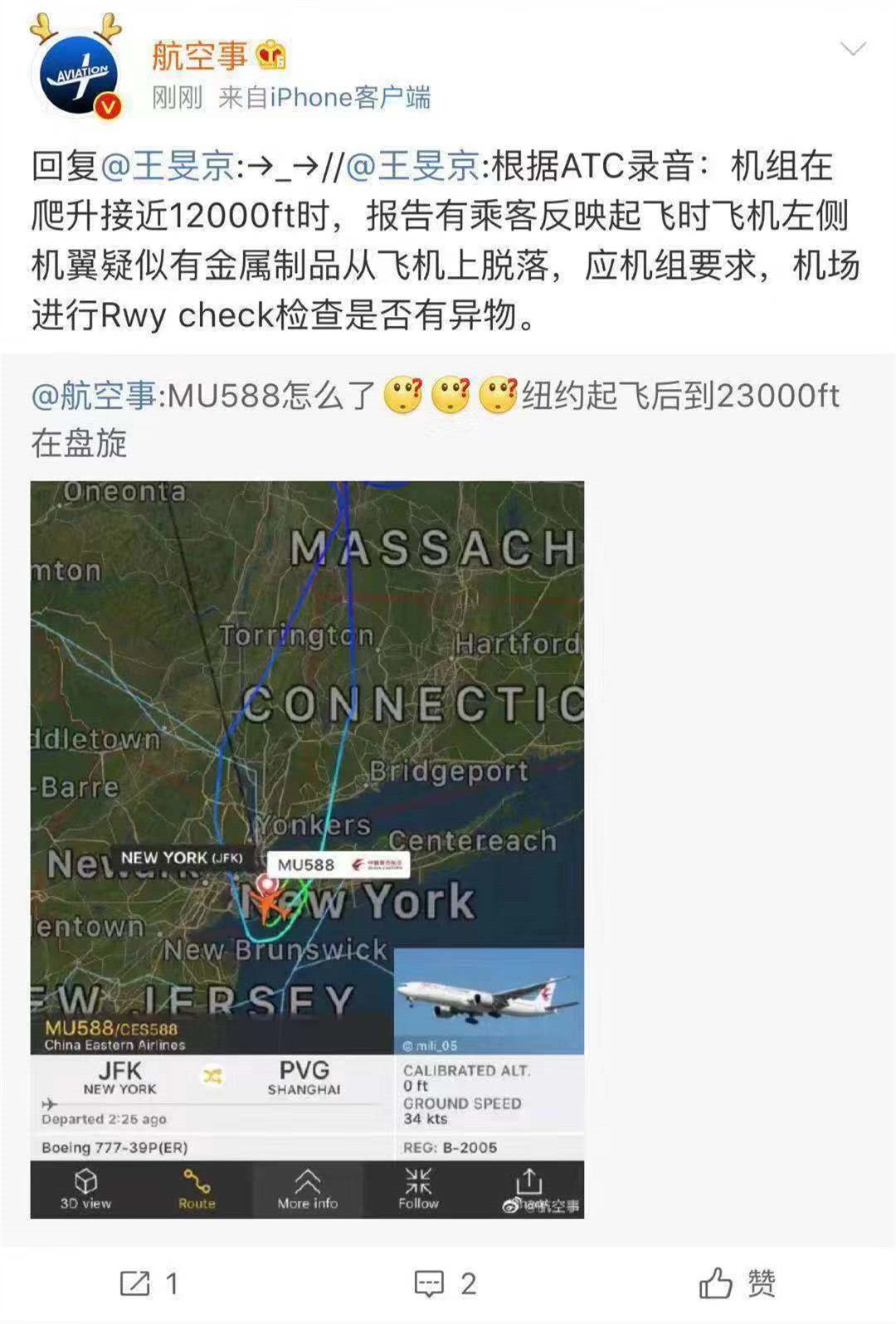This screenshot has width=896, height=1324.
Task: Open the comments on this post
Action: pos(446,1283)
